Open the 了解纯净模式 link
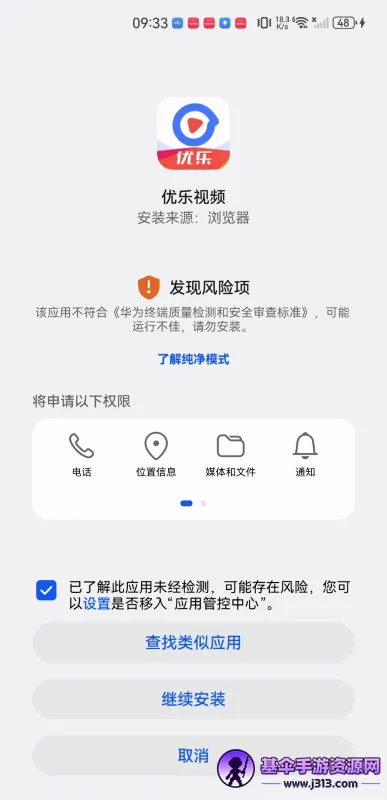This screenshot has width=387, height=800. click(193, 359)
